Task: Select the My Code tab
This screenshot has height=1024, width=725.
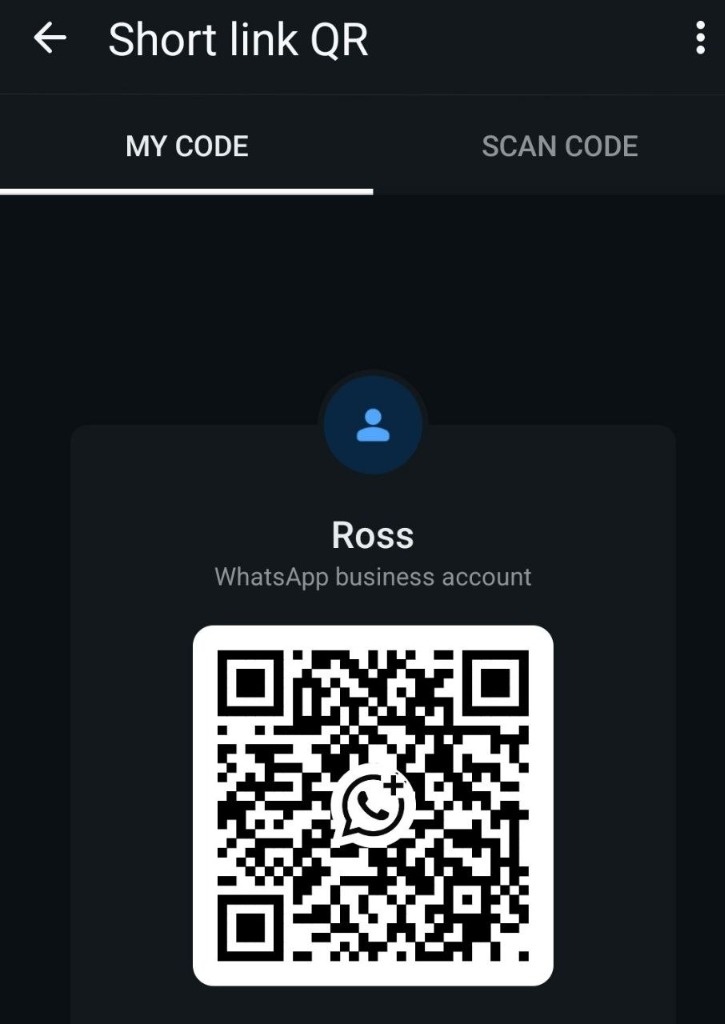Action: coord(187,146)
